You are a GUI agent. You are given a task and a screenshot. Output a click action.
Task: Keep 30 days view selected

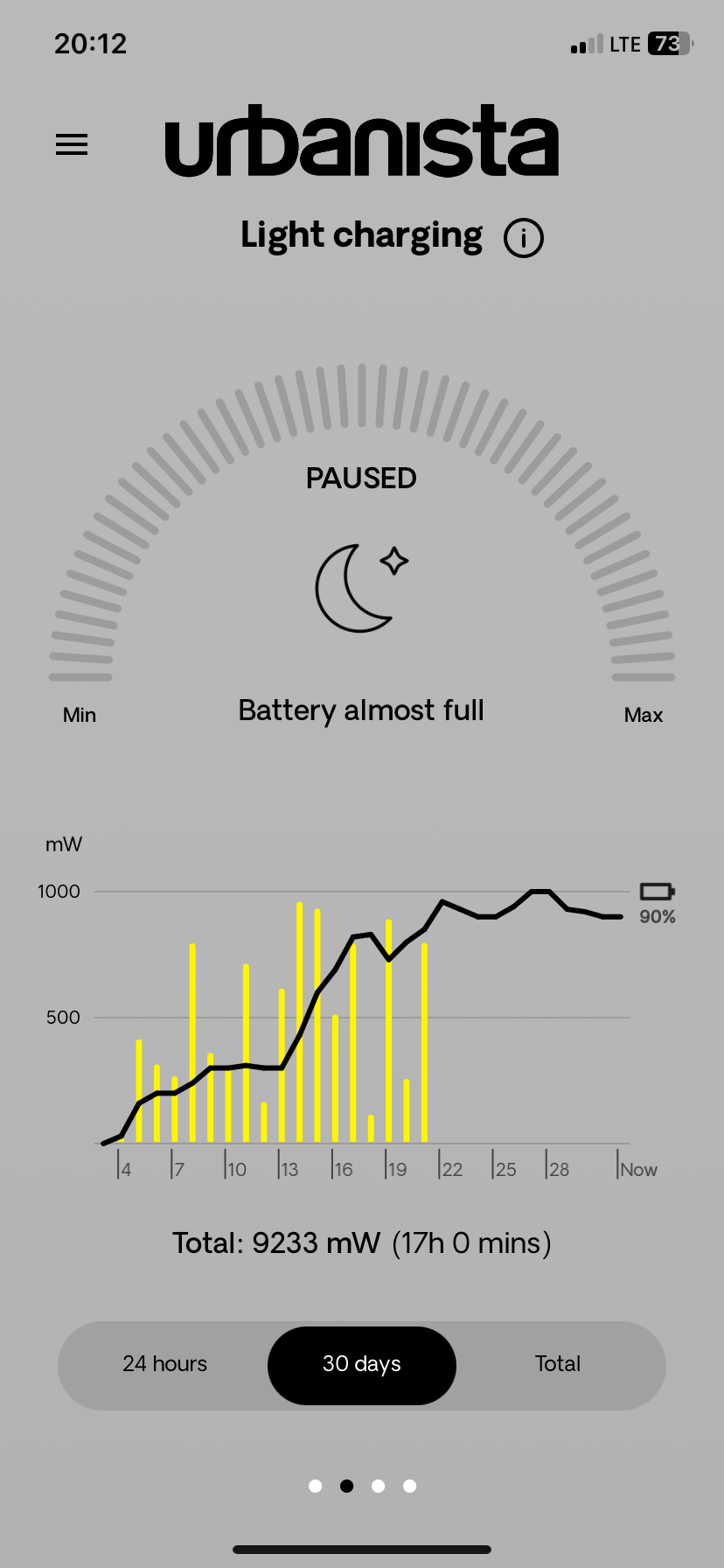coord(361,1365)
